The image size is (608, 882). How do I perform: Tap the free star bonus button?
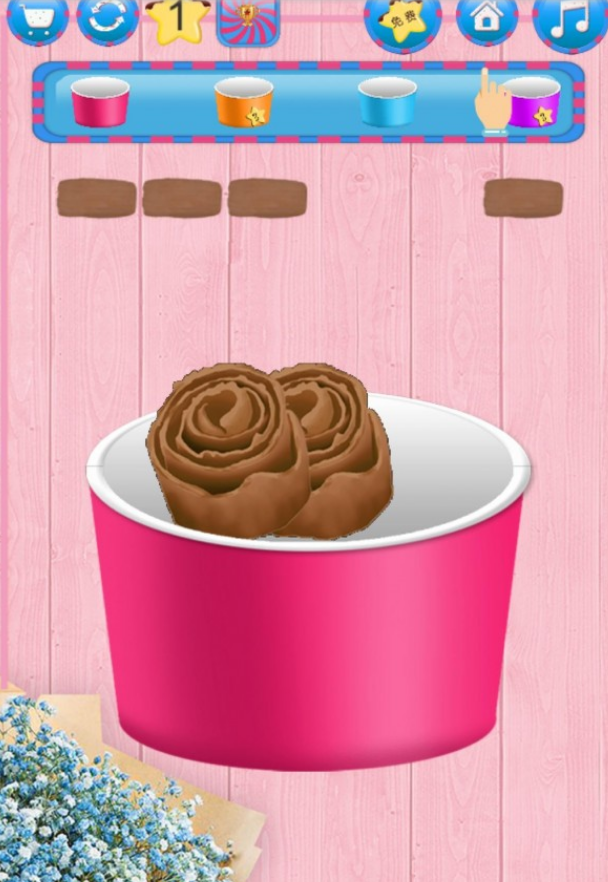click(403, 22)
